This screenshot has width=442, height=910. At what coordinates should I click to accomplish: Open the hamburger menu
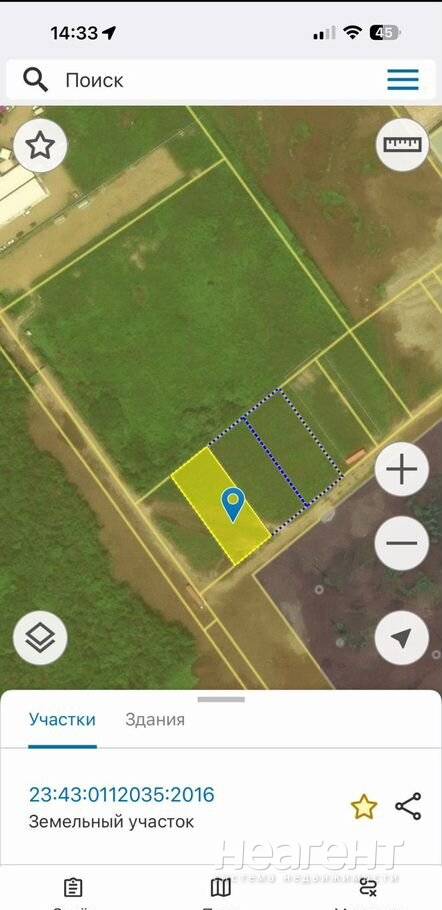pyautogui.click(x=403, y=80)
